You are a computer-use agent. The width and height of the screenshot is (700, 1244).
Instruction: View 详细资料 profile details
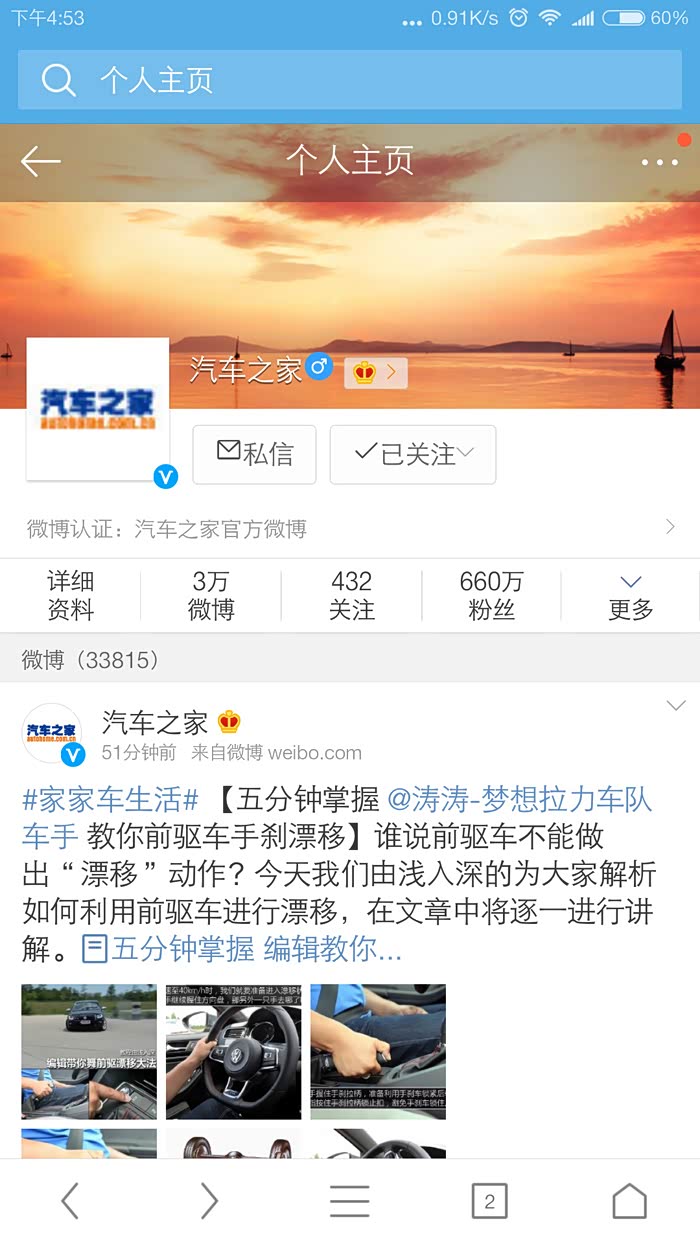70,595
